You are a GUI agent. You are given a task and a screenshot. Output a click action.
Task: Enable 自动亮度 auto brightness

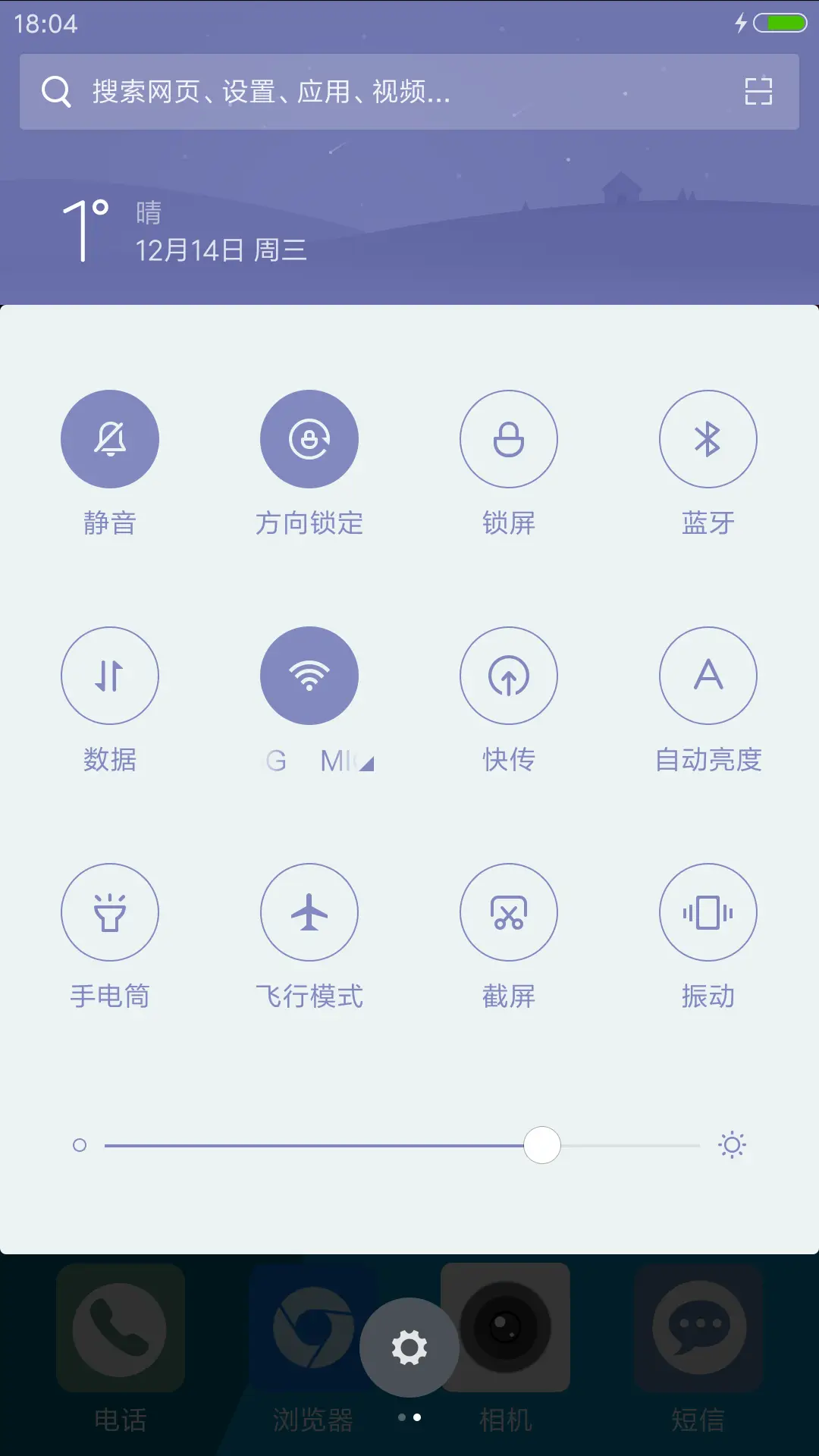pos(708,676)
